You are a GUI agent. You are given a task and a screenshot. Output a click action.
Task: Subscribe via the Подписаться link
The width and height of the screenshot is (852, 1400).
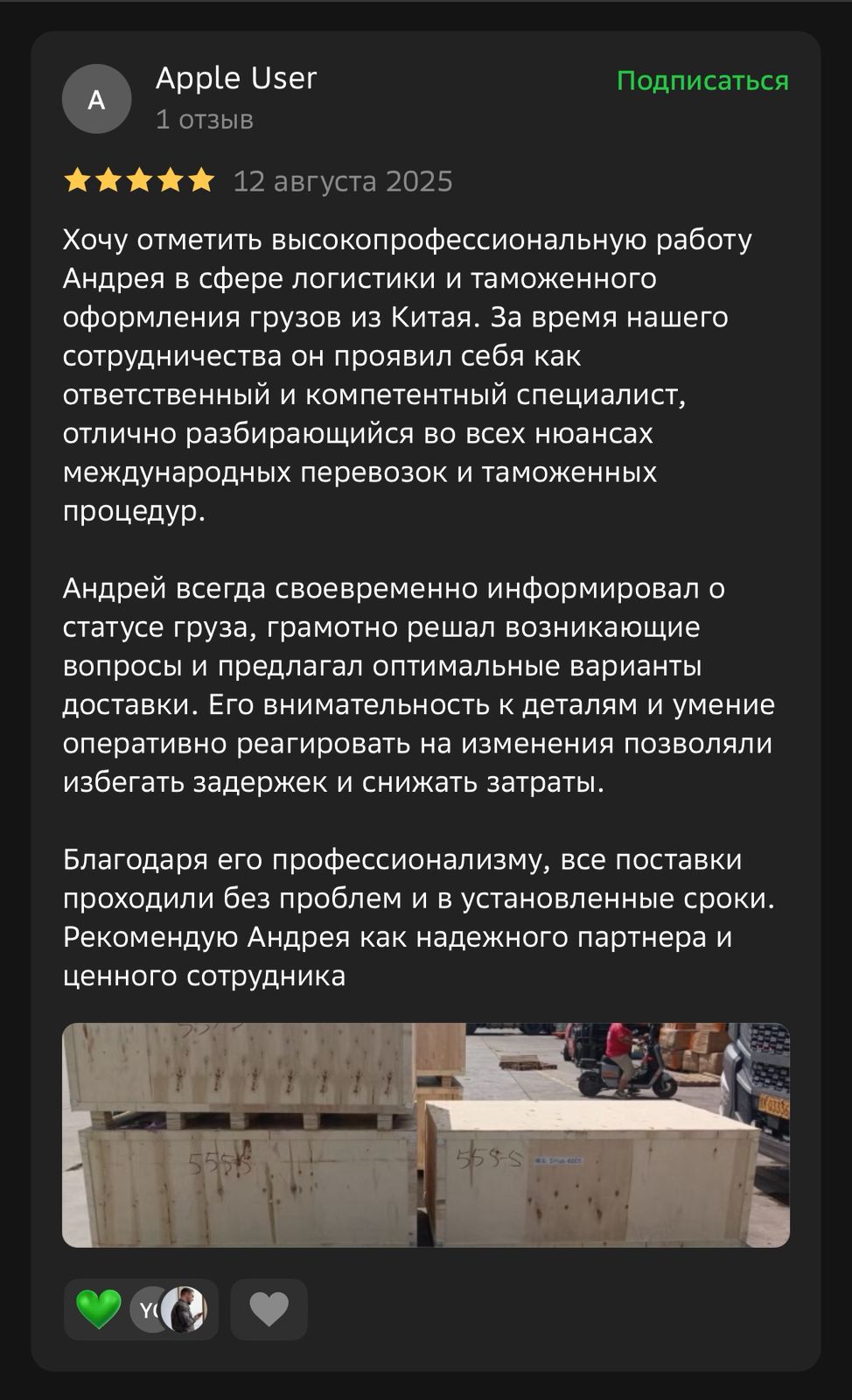(702, 80)
